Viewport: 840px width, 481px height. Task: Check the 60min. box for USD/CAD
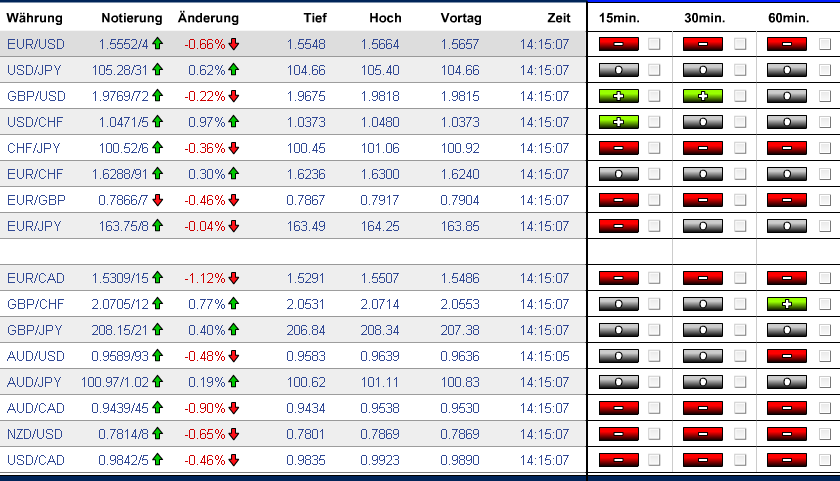tap(824, 460)
